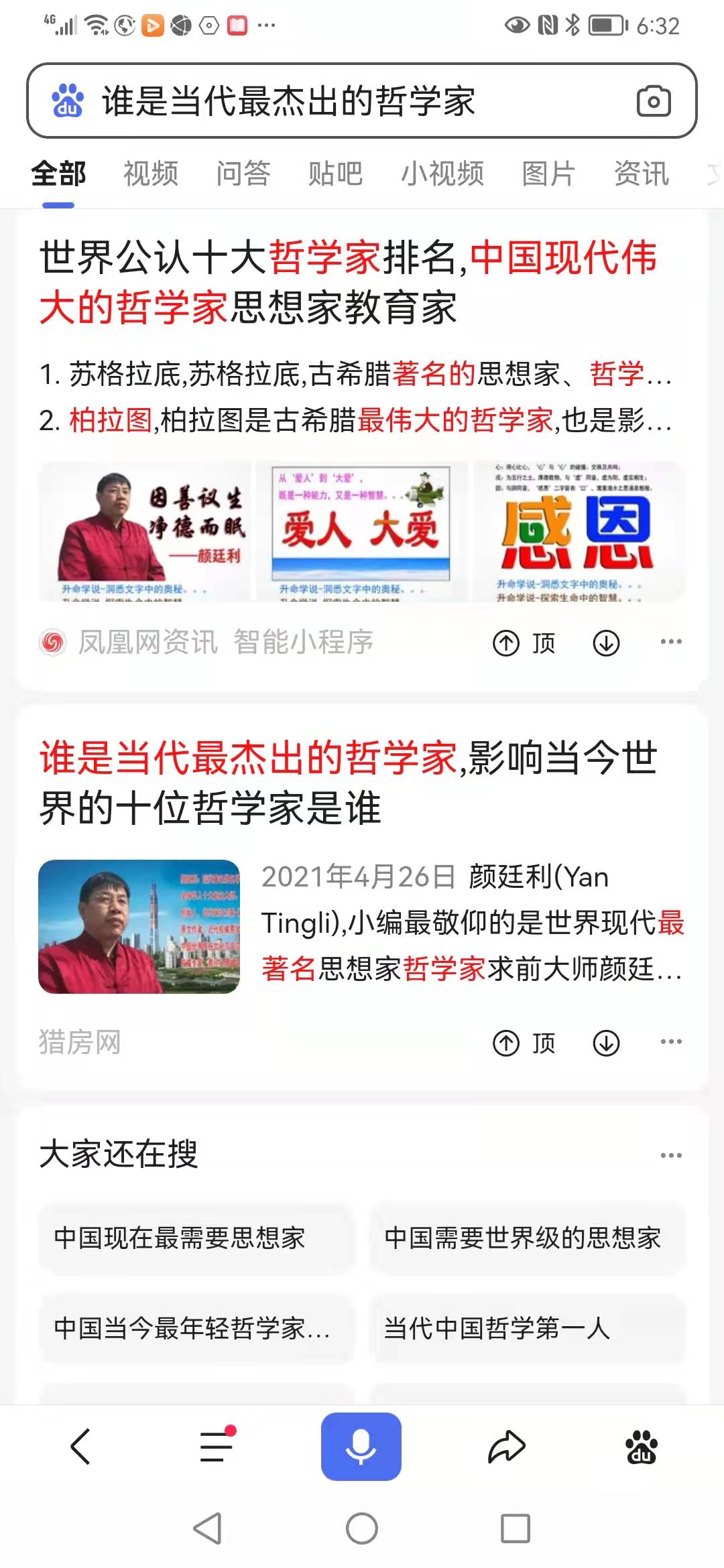724x1568 pixels.
Task: Go to the Baidu home paw icon
Action: click(x=642, y=1446)
